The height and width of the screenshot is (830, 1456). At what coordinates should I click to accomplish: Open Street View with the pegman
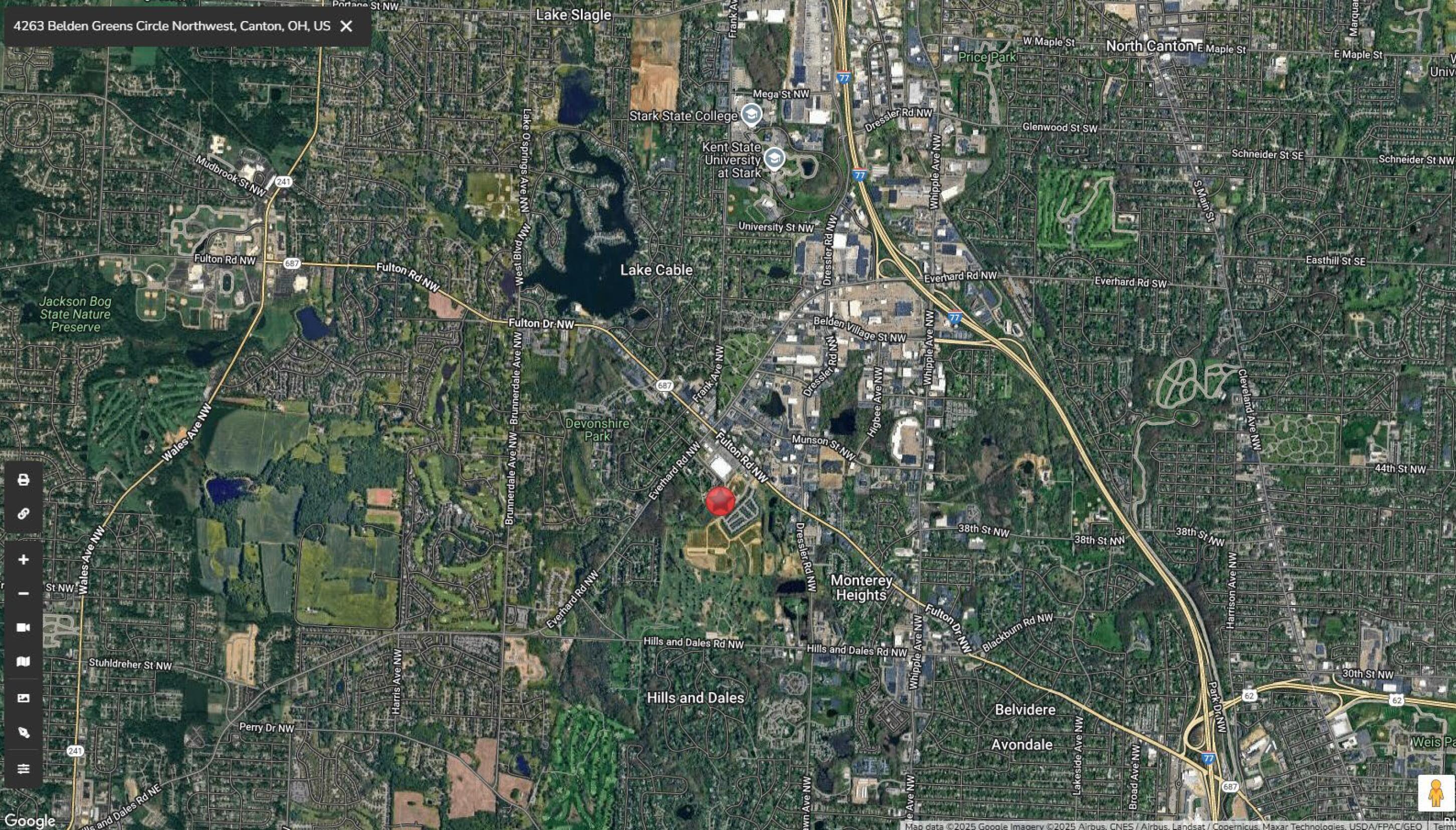[x=1435, y=793]
